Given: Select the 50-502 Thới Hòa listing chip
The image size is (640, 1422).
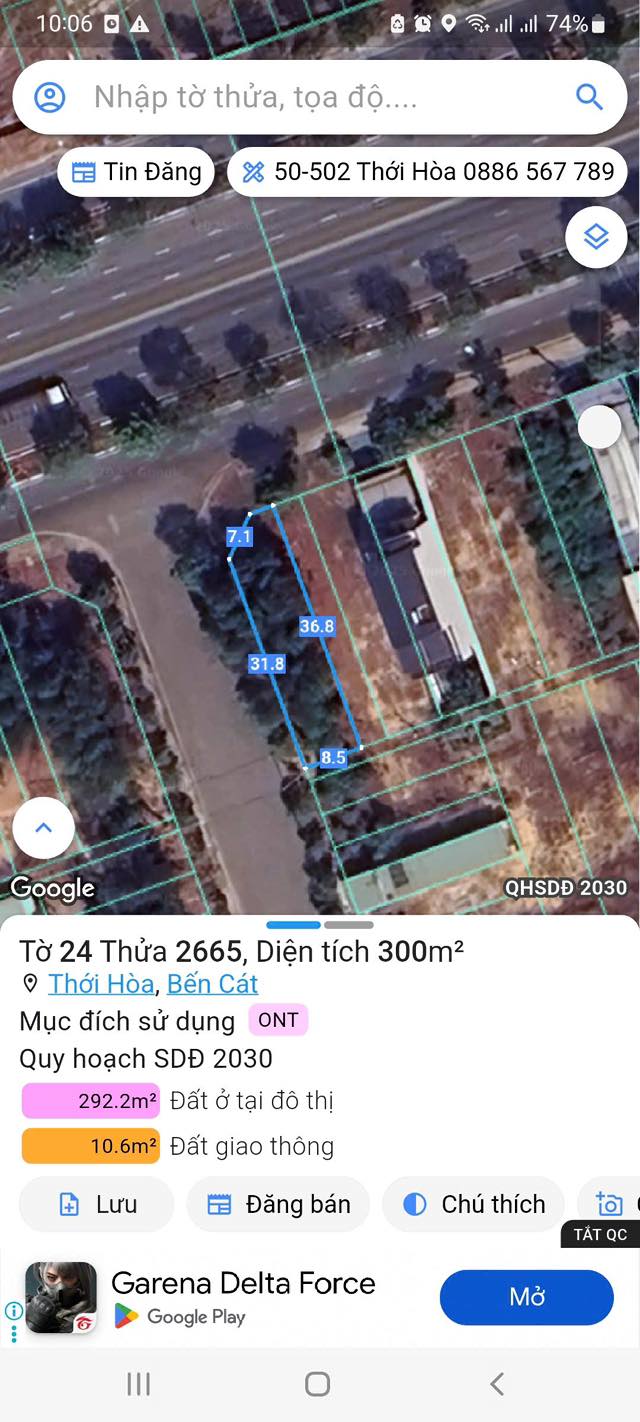Looking at the screenshot, I should pos(428,172).
